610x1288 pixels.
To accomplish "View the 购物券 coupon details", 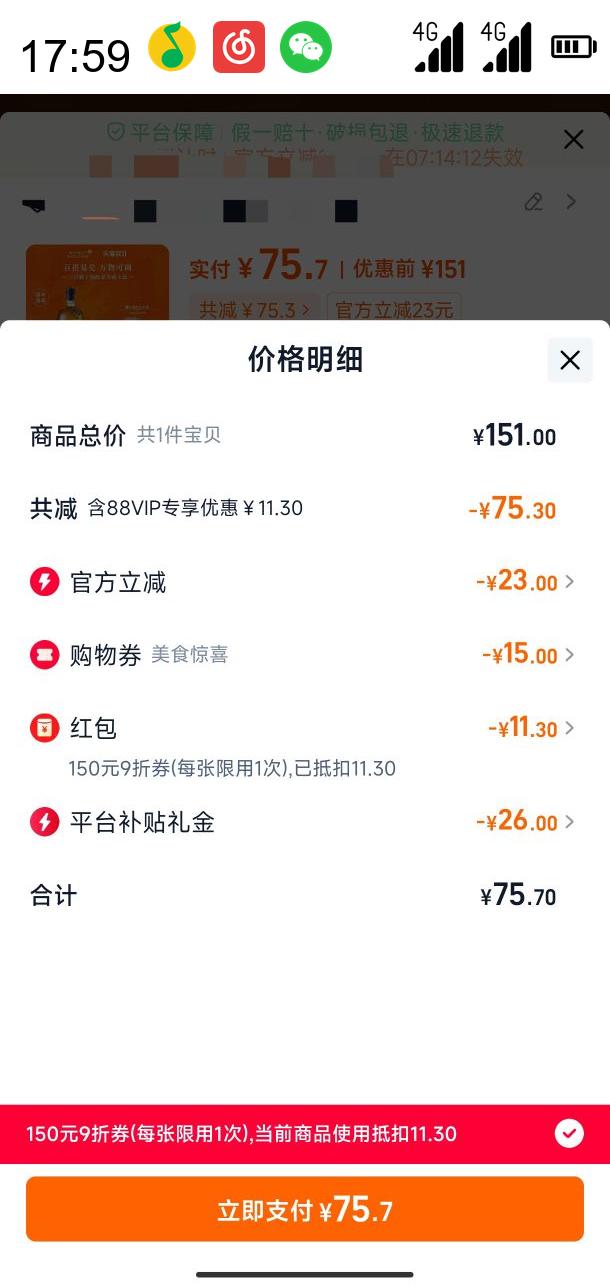I will [569, 655].
